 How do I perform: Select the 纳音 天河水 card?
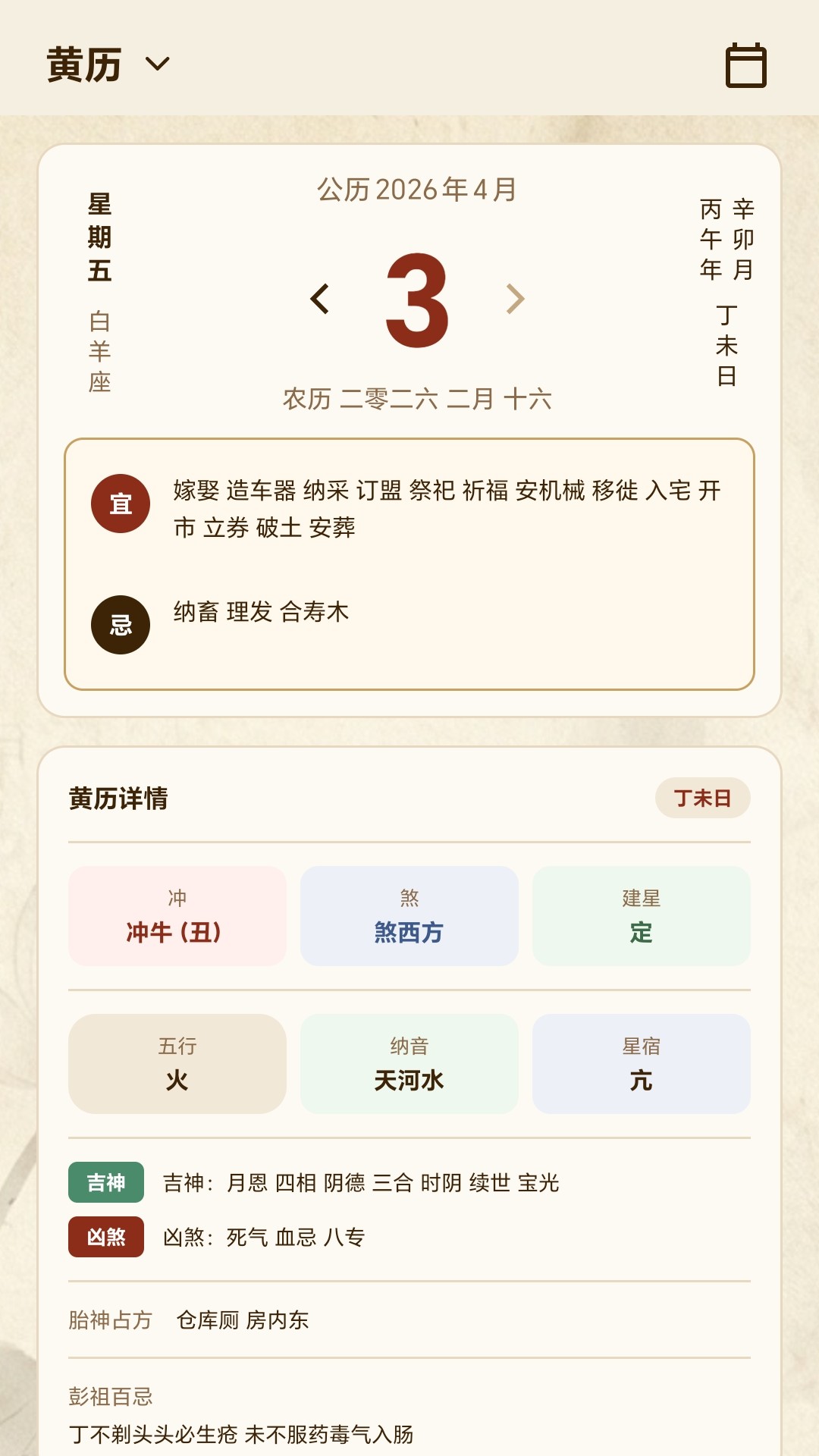[x=409, y=1064]
